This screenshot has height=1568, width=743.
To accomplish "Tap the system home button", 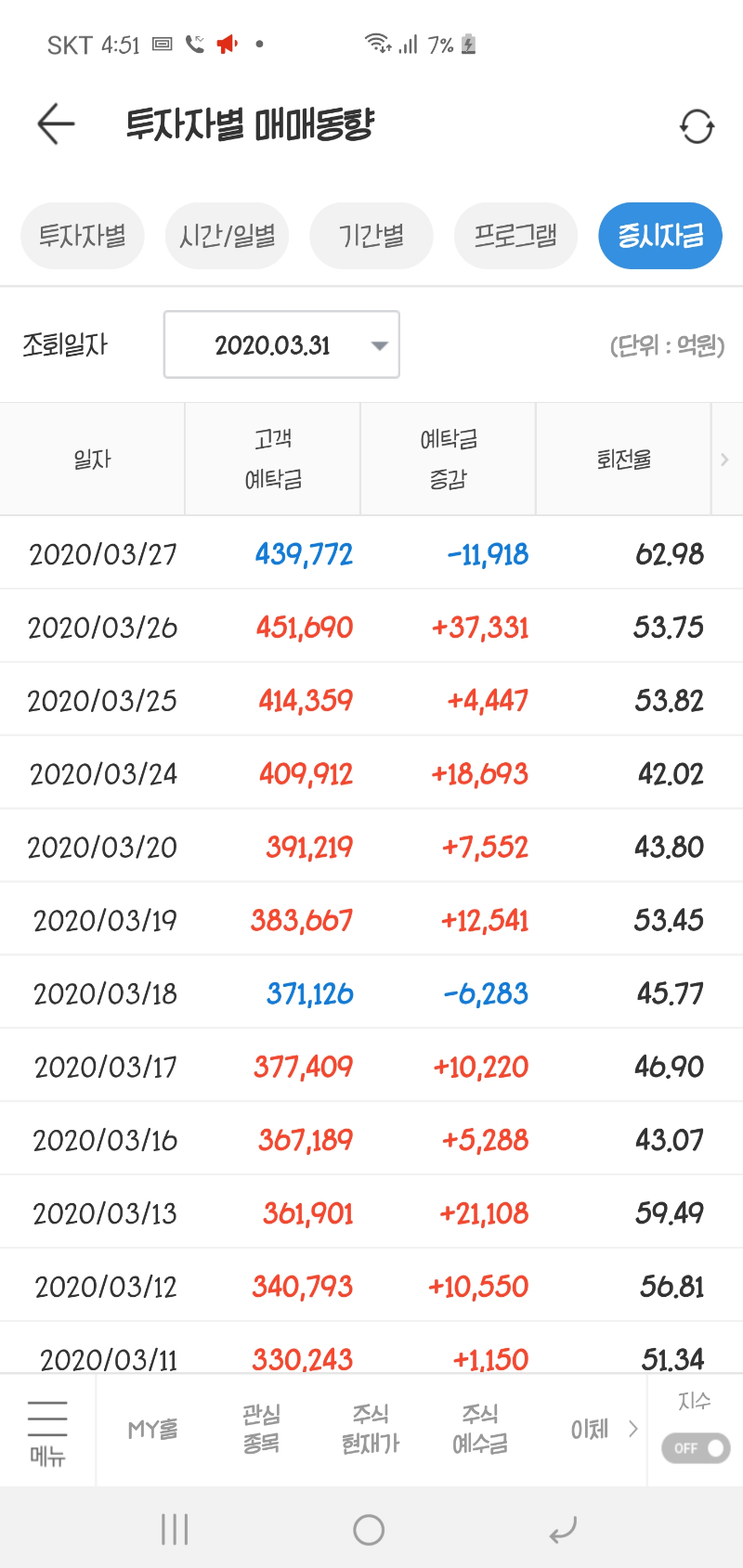I will [369, 1529].
